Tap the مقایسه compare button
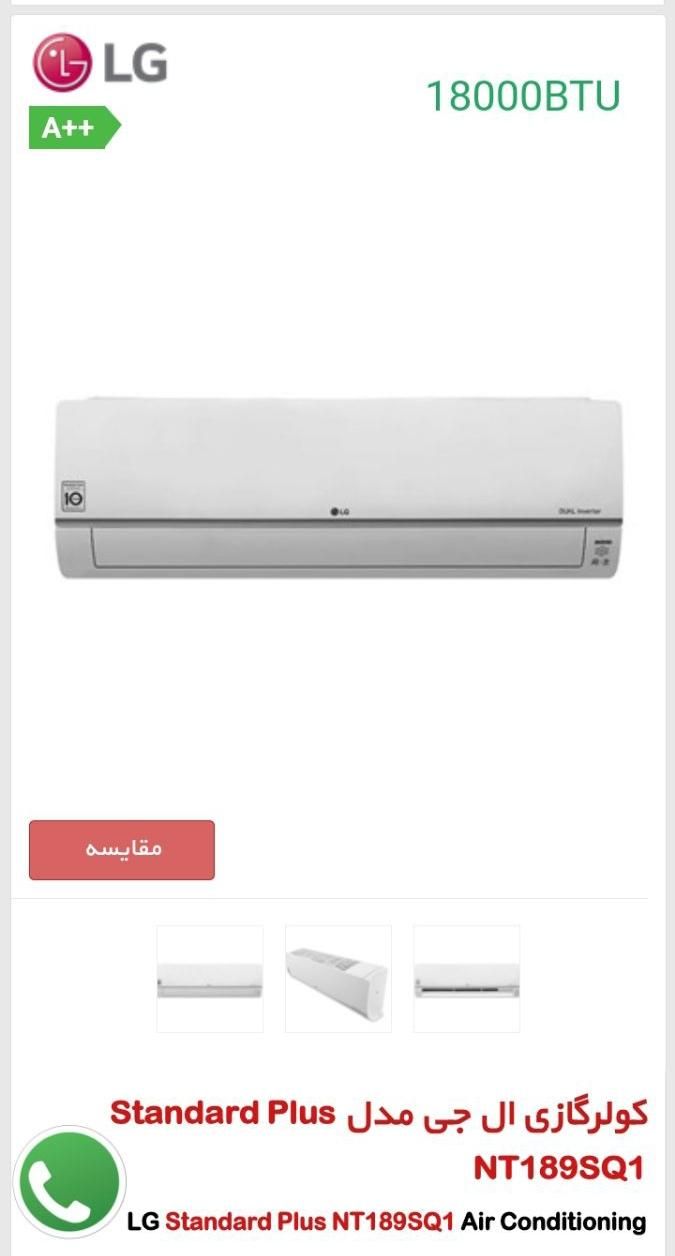Image resolution: width=675 pixels, height=1256 pixels. point(121,849)
